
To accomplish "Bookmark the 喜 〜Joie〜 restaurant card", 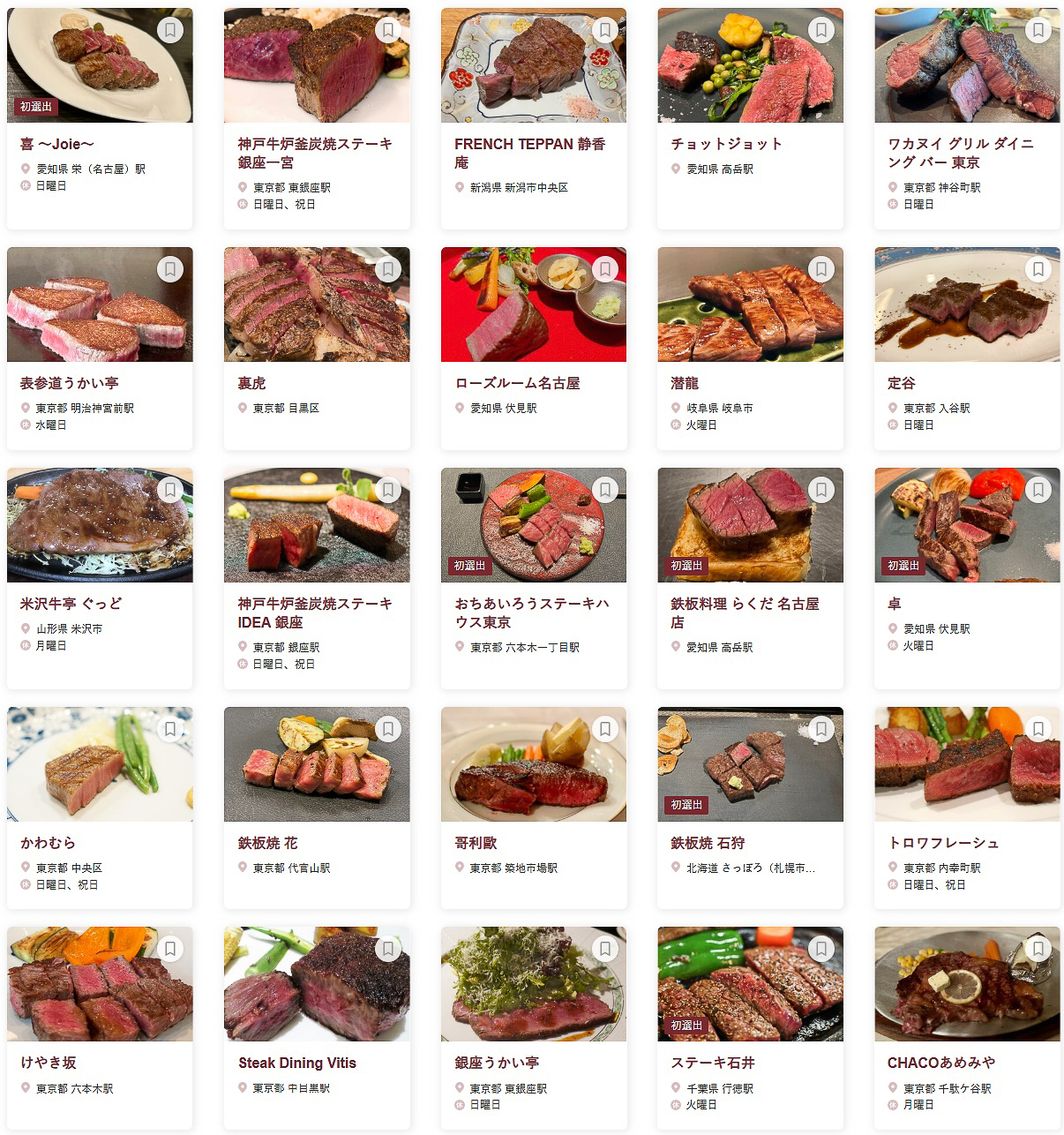I will 170,29.
